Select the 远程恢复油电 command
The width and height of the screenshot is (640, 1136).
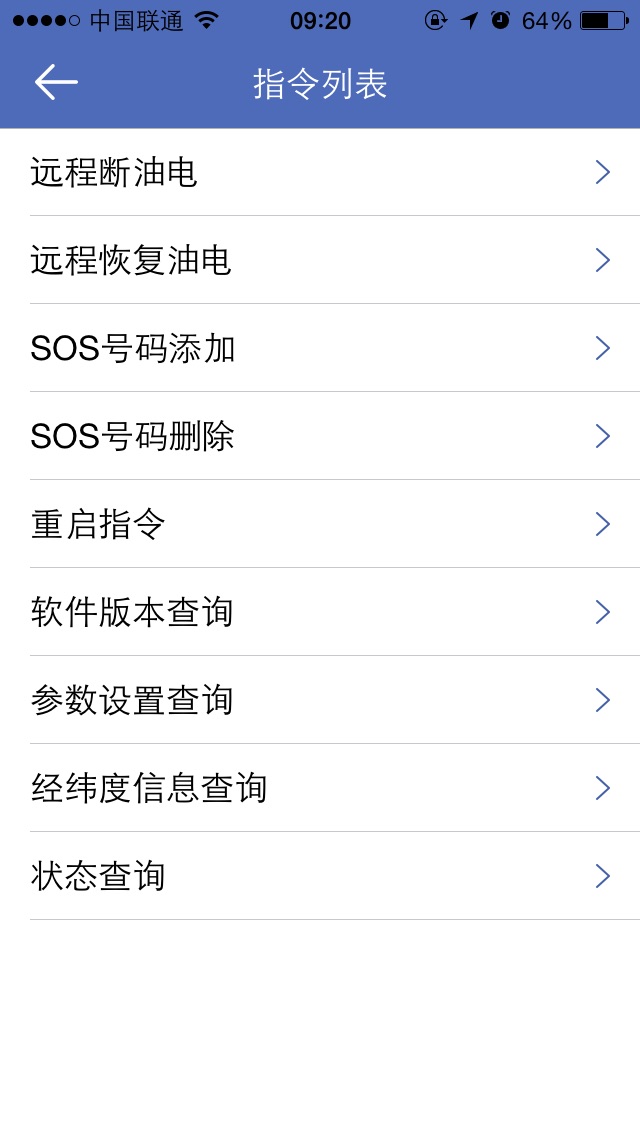tap(320, 260)
